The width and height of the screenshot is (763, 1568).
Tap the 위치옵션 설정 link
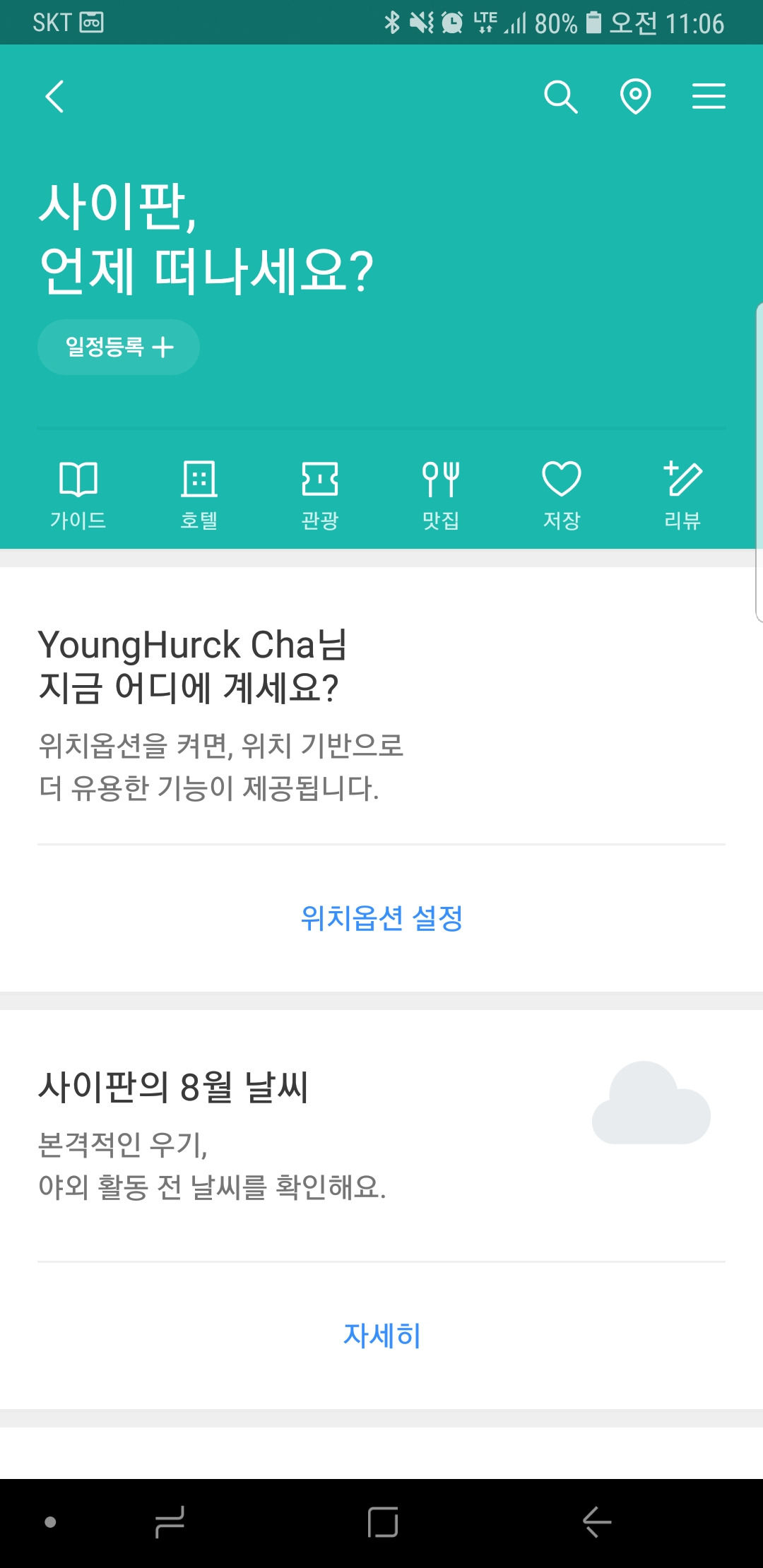click(381, 918)
